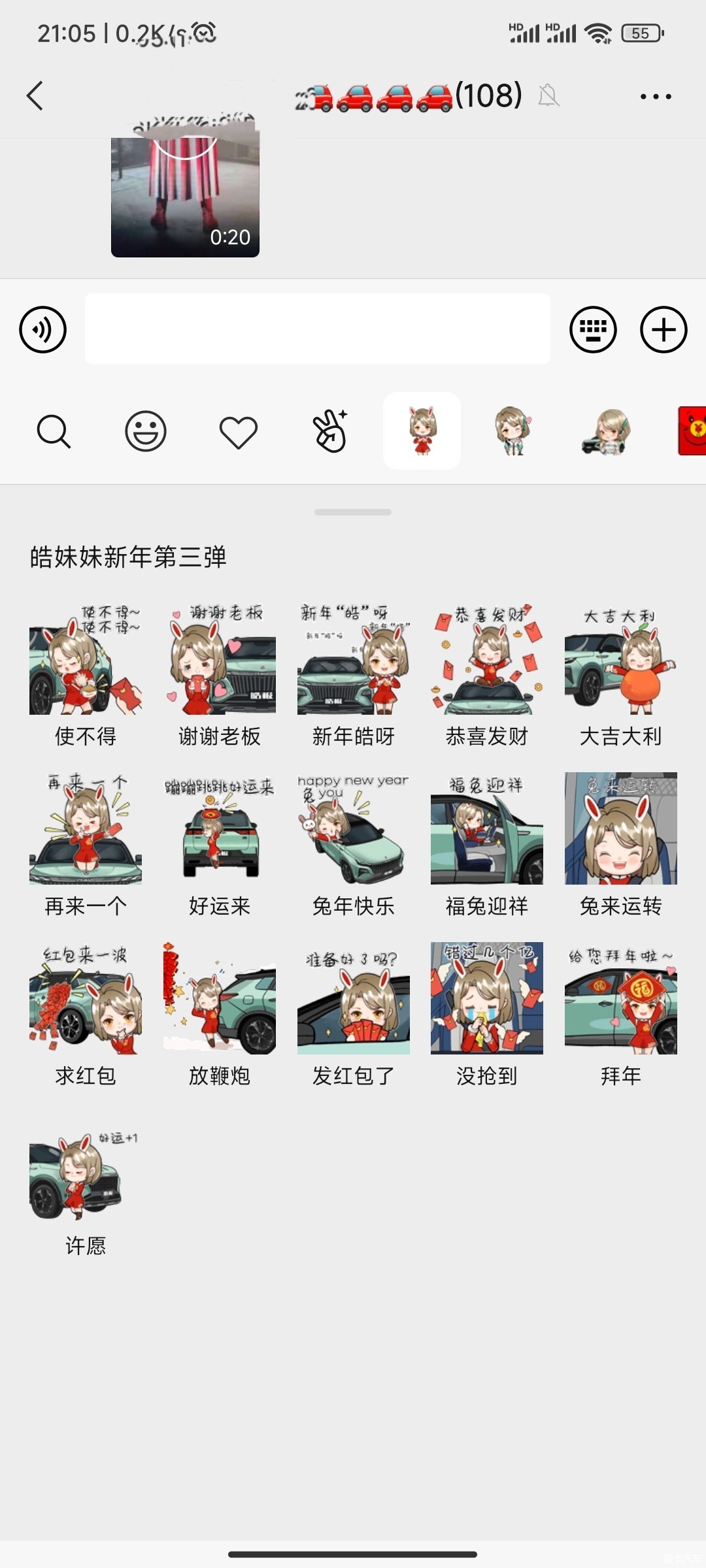Focus the message text field

click(x=317, y=329)
